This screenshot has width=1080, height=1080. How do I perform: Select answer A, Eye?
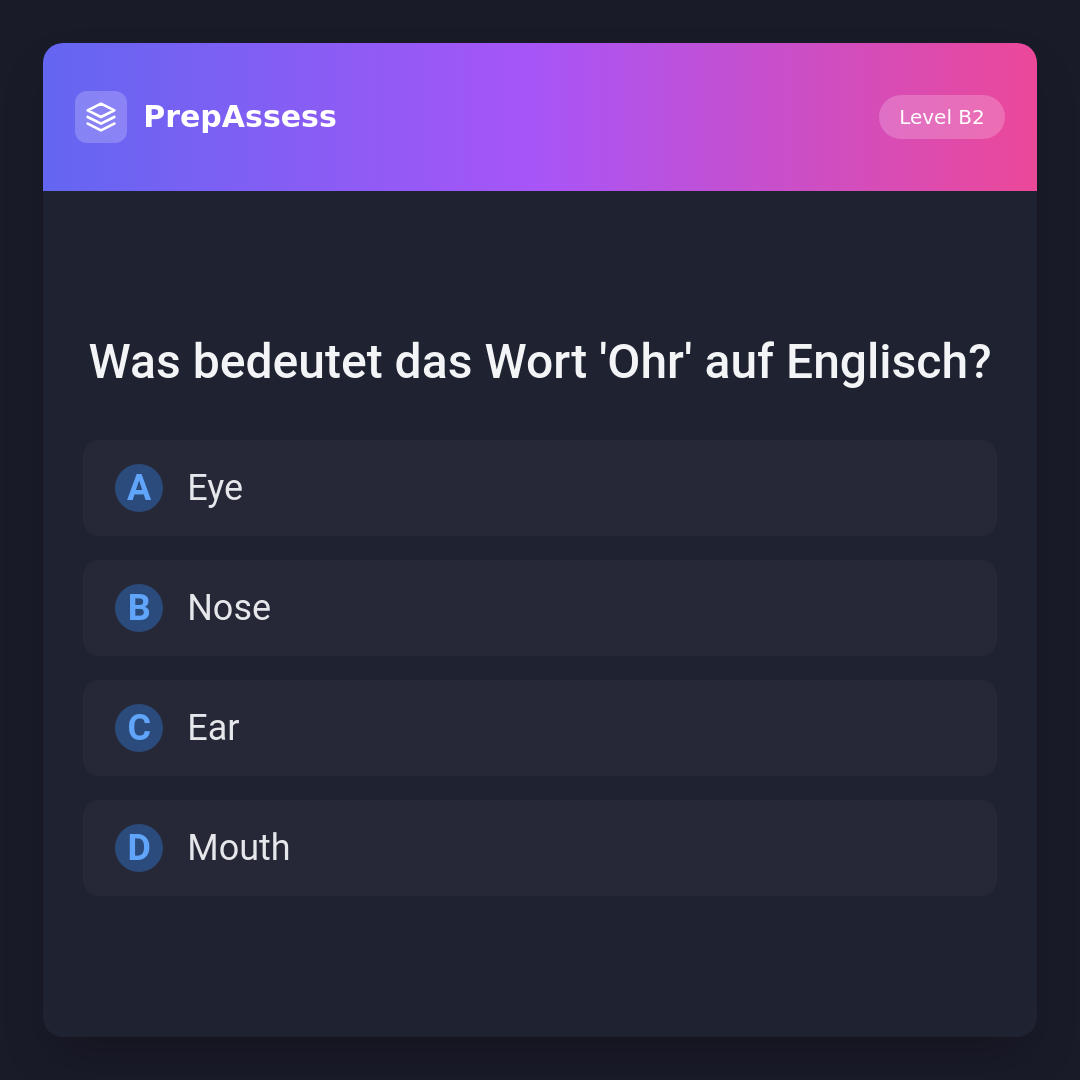tap(540, 488)
